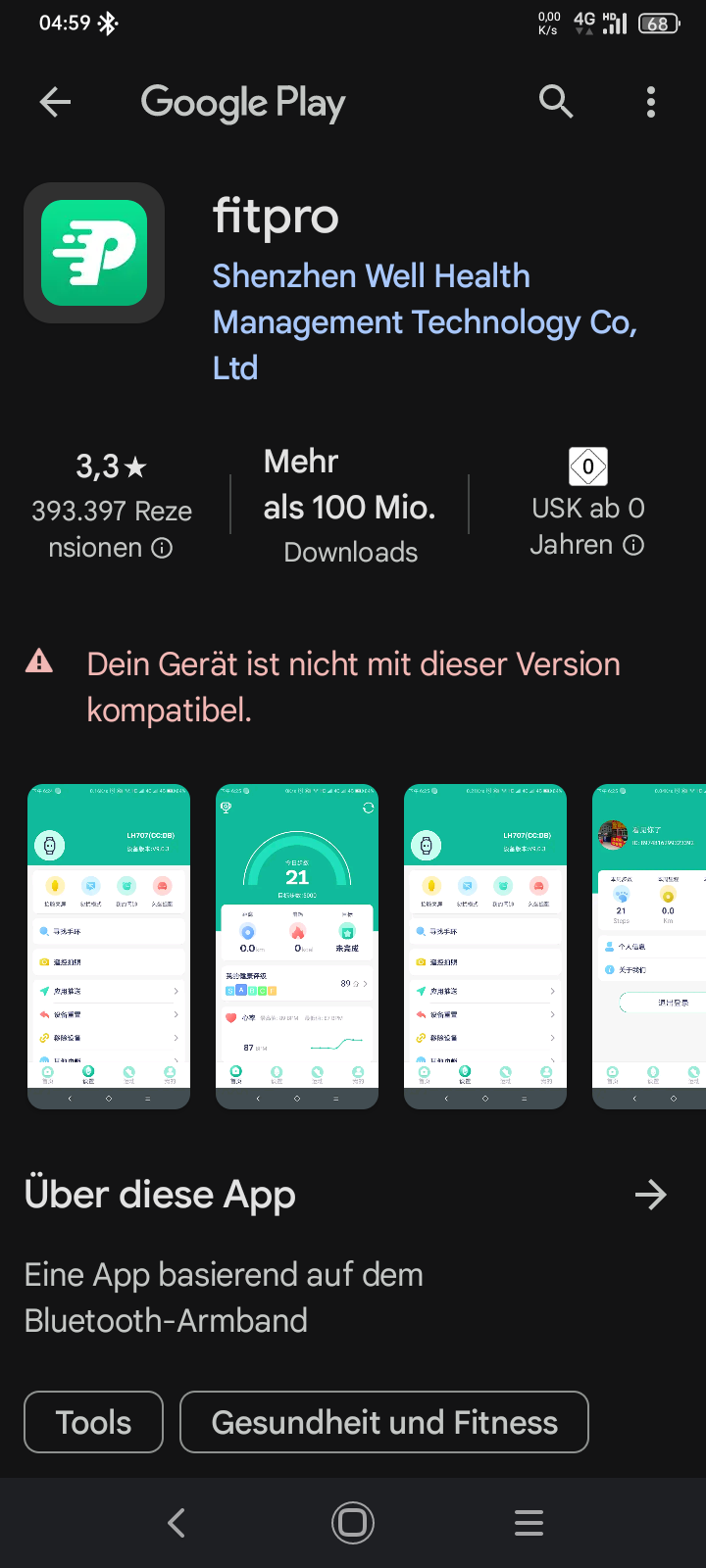Show info about USK ab 0 Jahren
Screen dimensions: 706x1568
coord(634,545)
